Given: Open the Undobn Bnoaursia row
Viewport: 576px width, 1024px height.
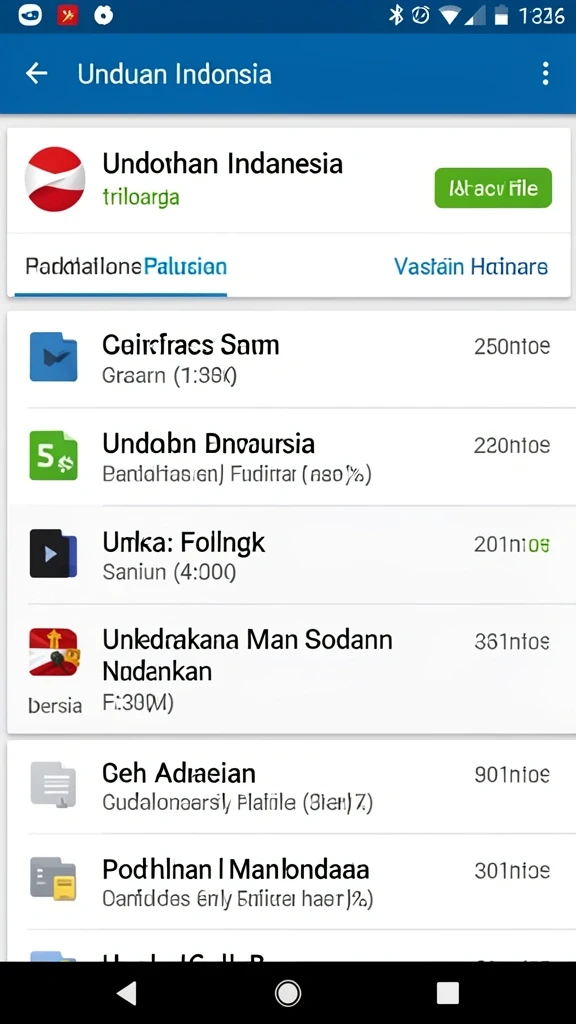Looking at the screenshot, I should pos(288,456).
